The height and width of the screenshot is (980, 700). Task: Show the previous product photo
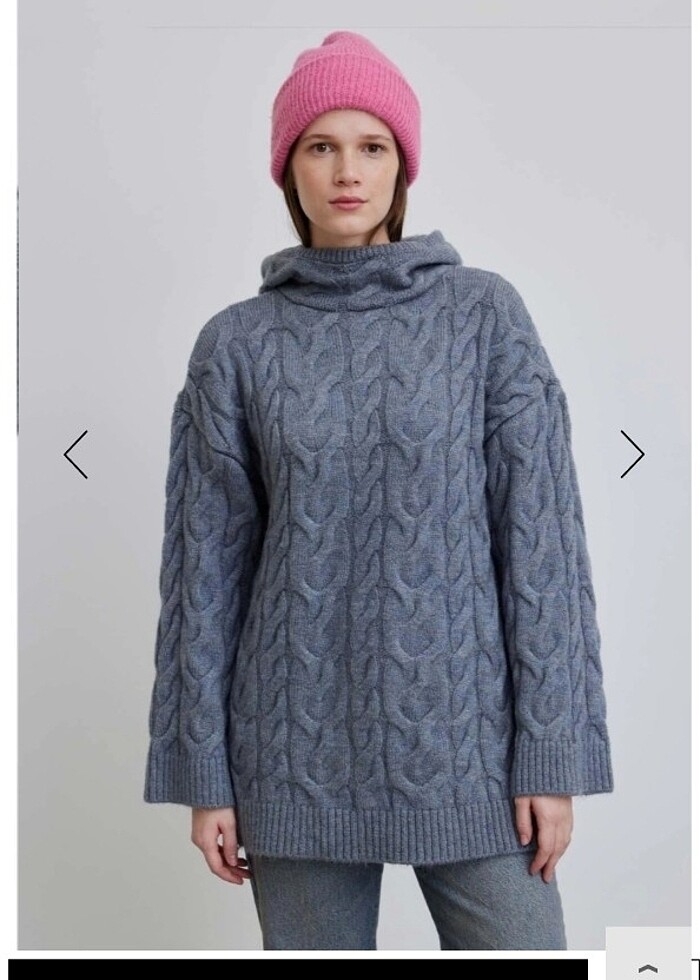(76, 455)
